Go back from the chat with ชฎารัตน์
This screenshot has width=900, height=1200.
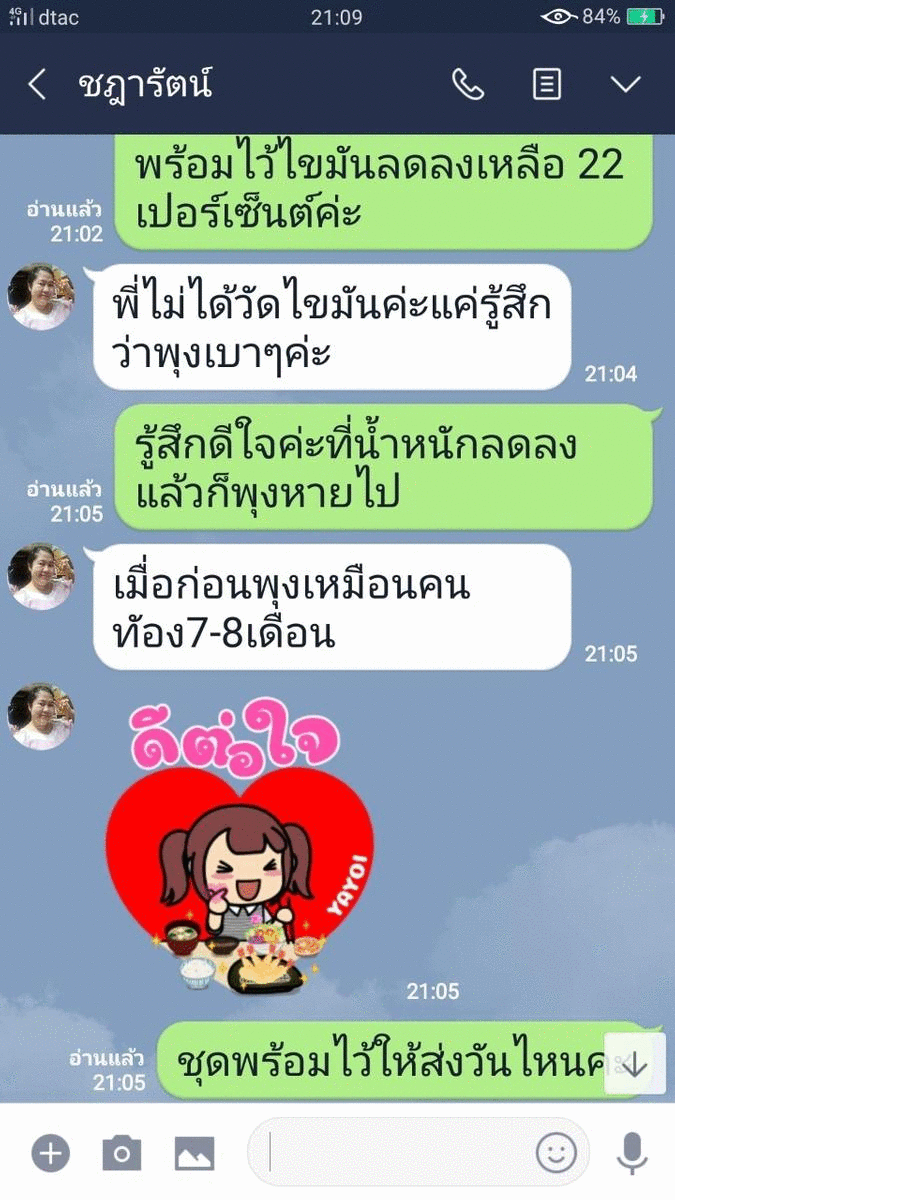pos(37,85)
